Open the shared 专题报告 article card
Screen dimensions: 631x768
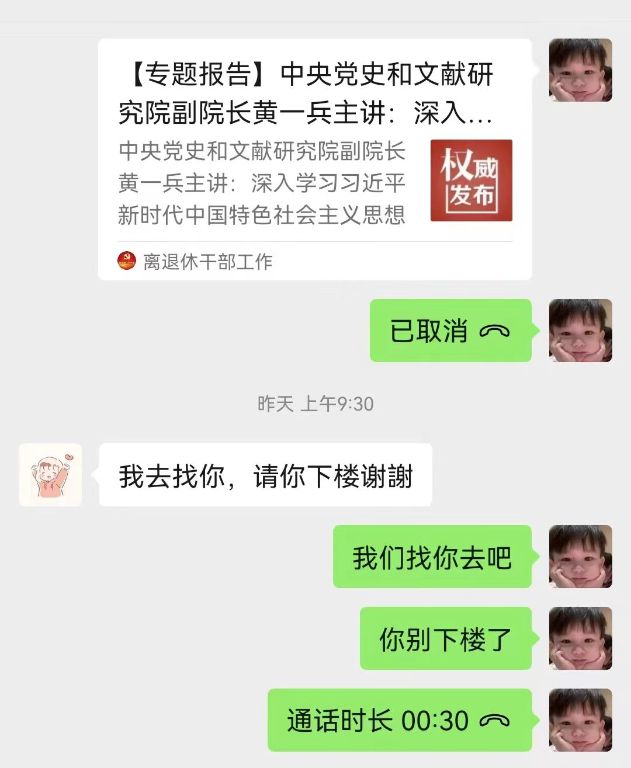[314, 159]
